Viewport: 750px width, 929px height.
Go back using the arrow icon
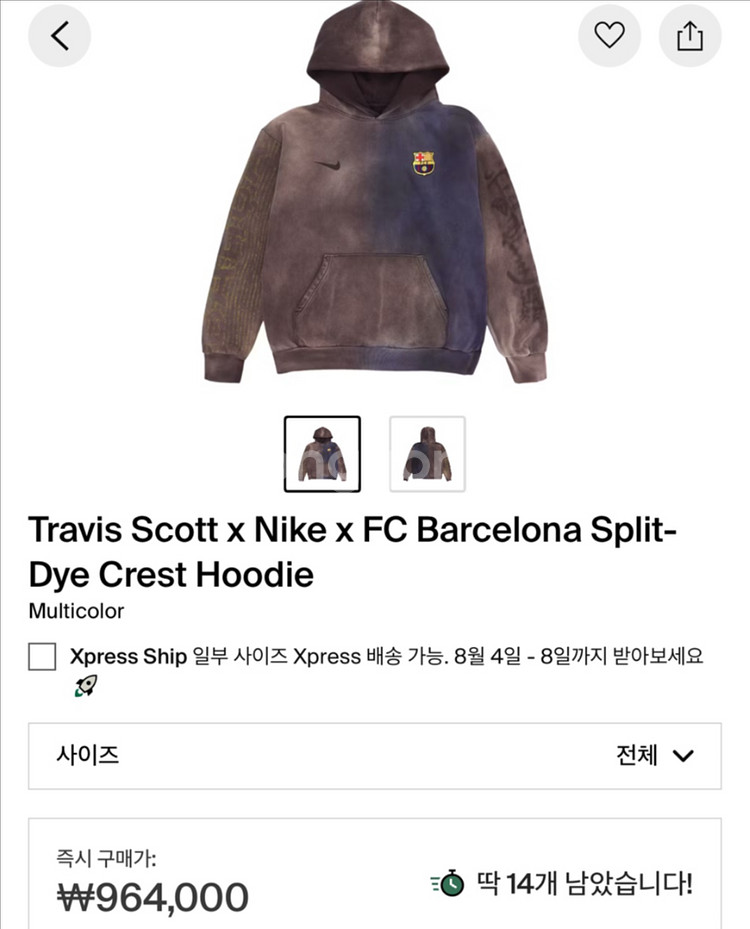coord(59,36)
